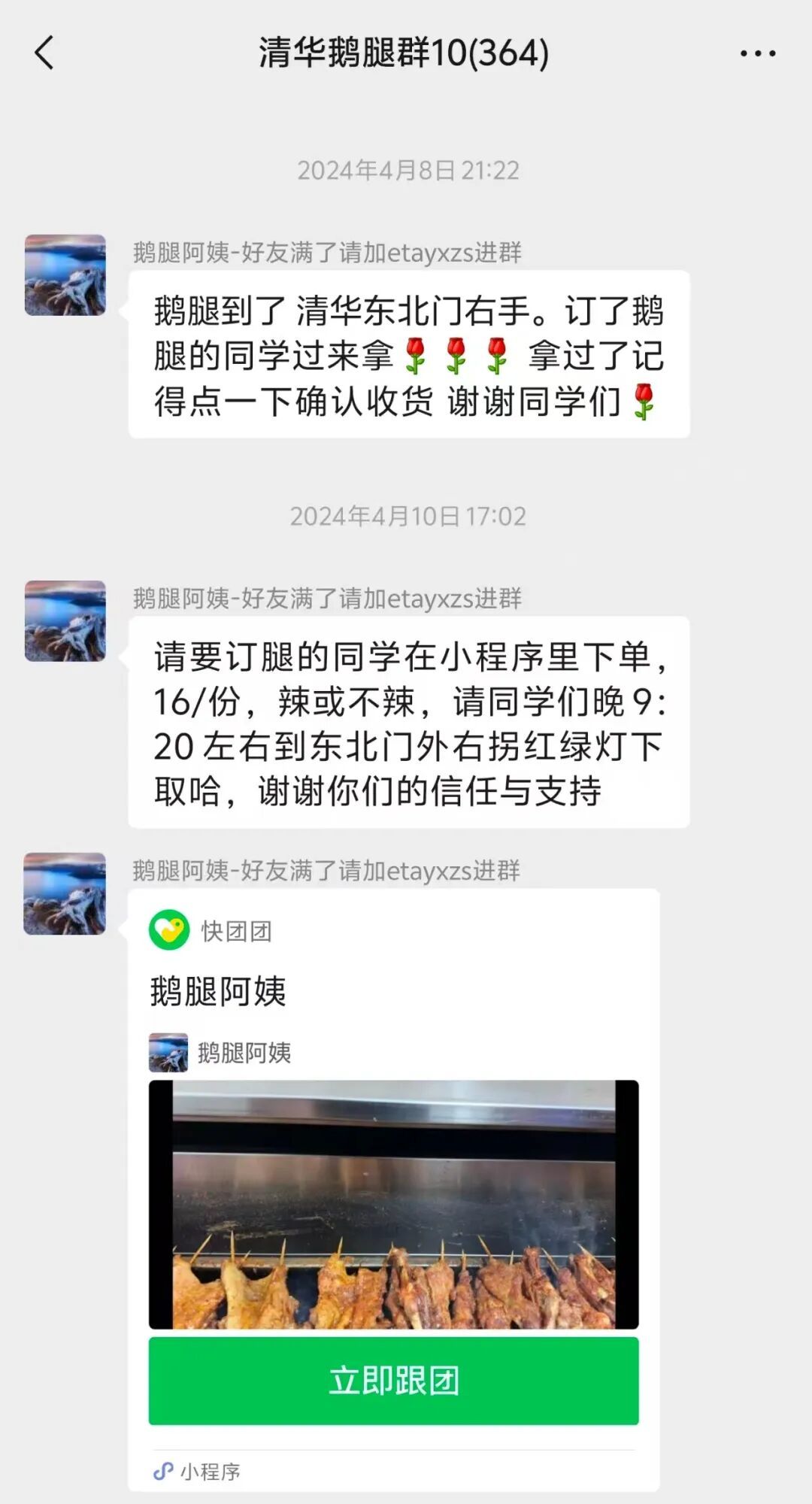Tap 立即跟团 to join the group buy

(x=393, y=1381)
